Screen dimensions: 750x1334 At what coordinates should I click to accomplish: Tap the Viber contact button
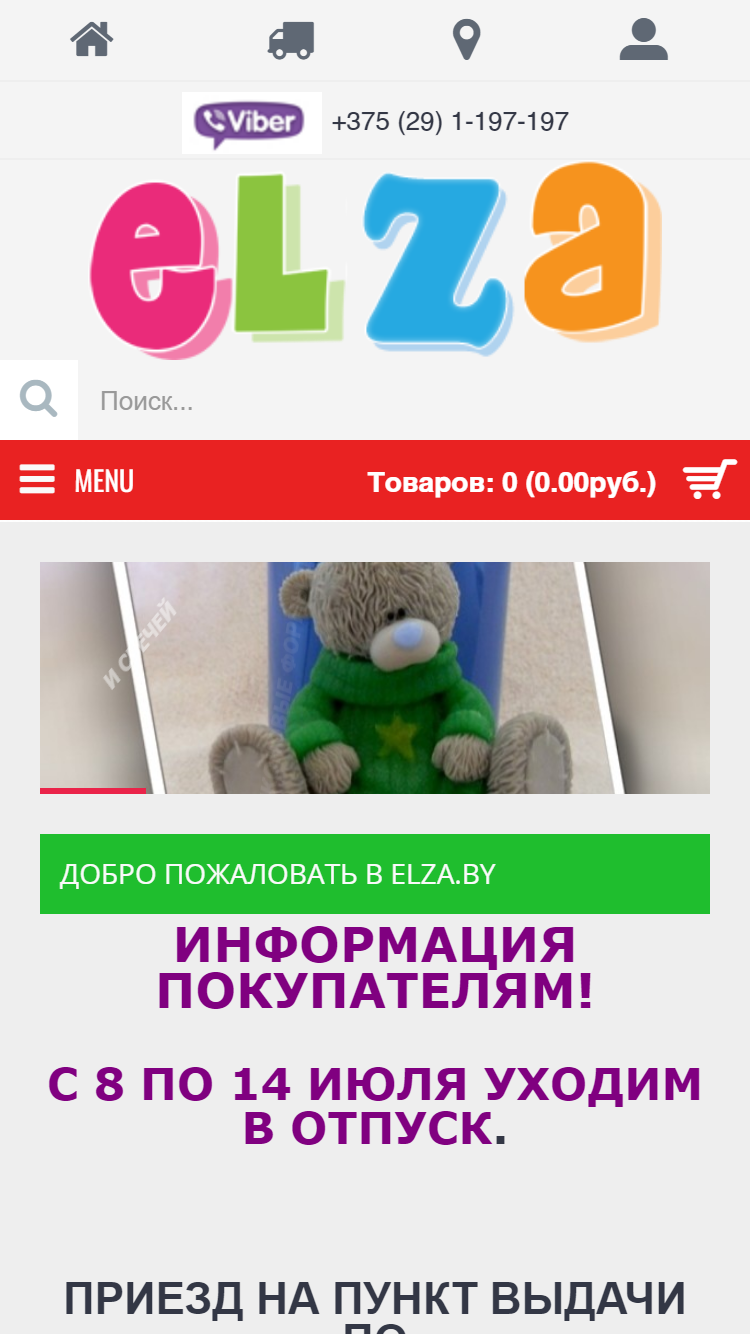click(252, 123)
